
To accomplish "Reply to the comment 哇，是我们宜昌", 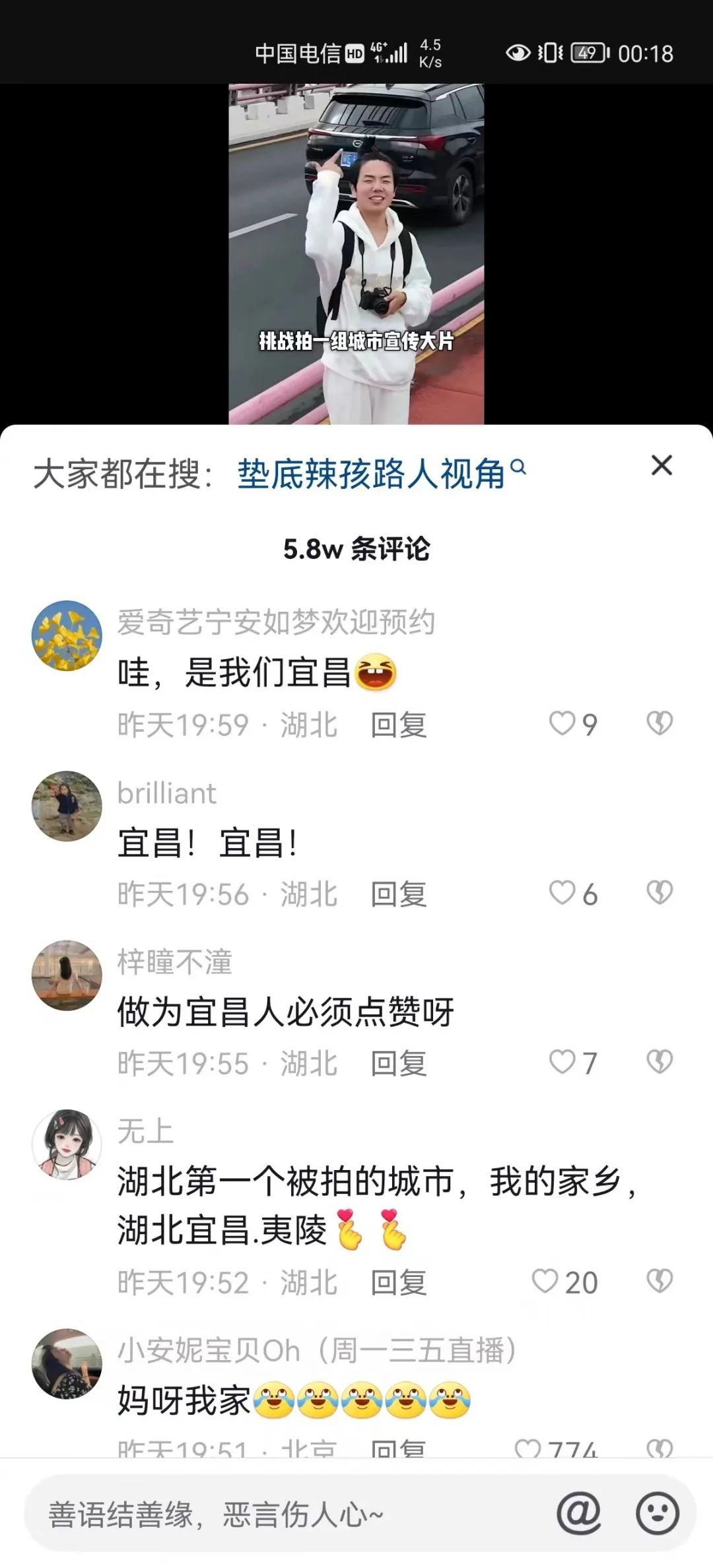I will click(399, 725).
